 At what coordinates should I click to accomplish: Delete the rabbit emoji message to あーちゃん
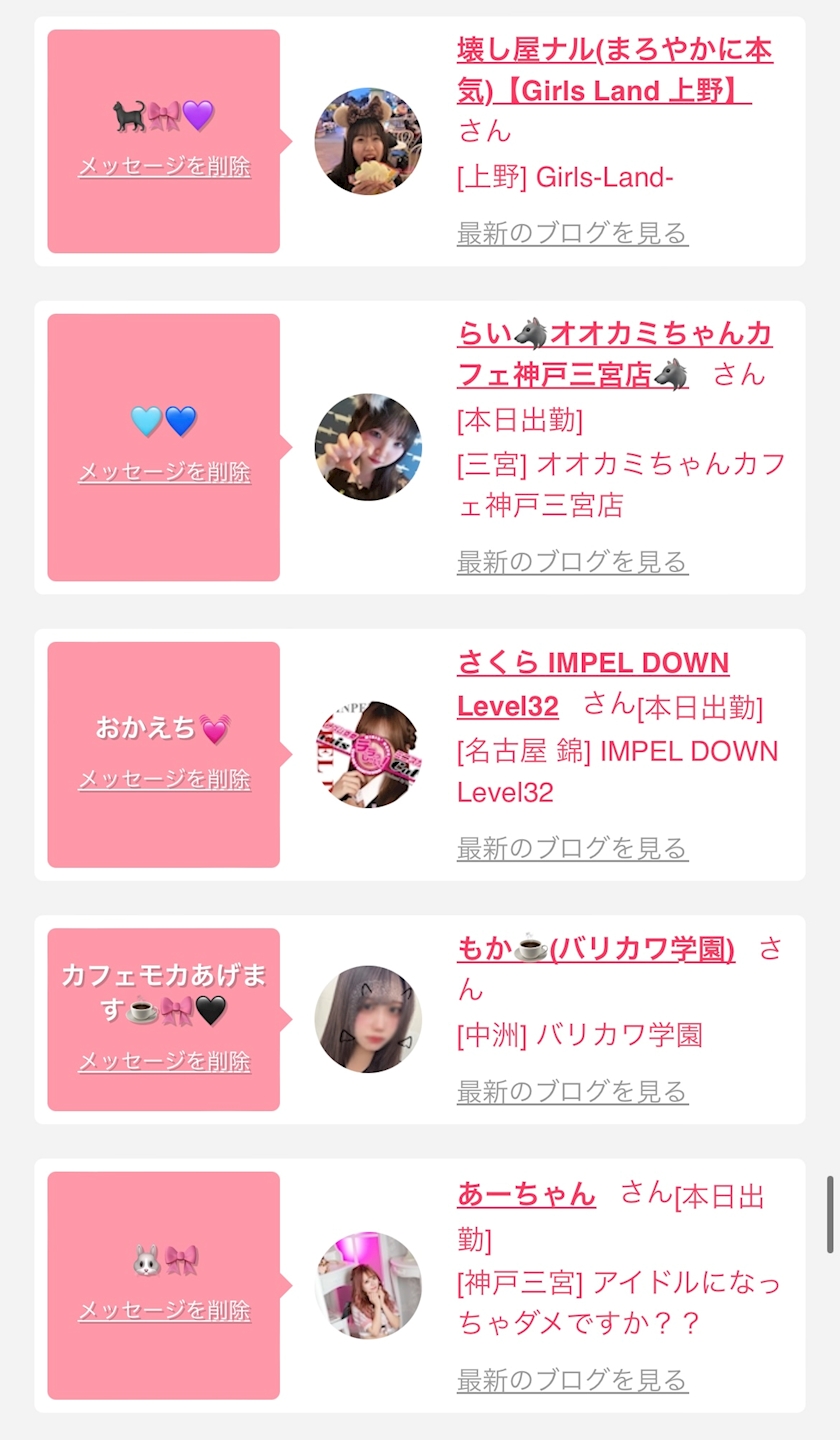tap(164, 1311)
